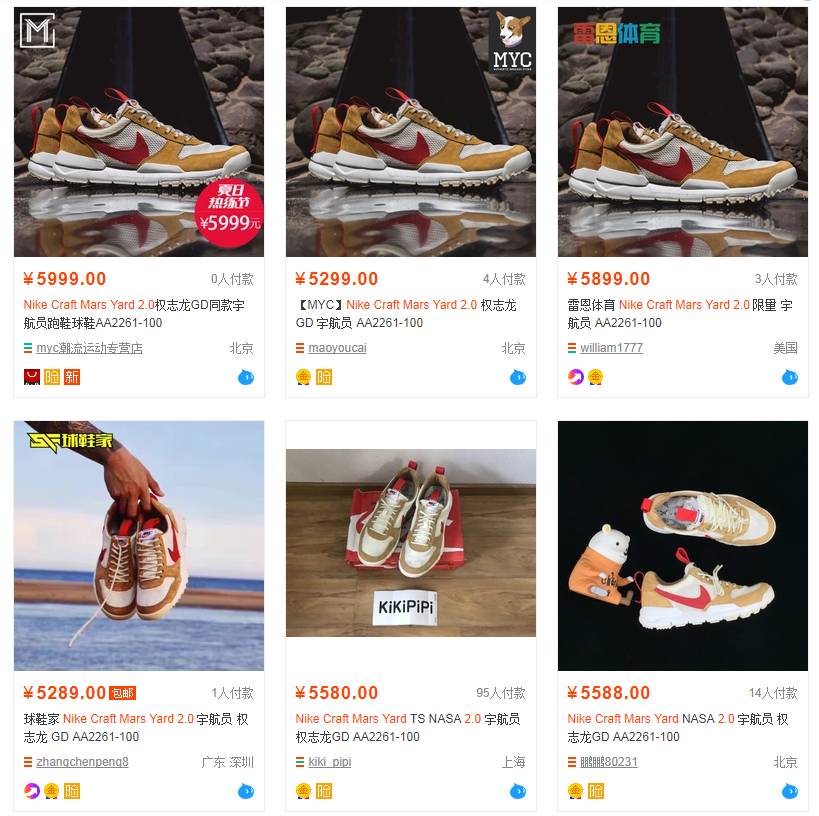Visit seller zhangchenpeng8's shop
This screenshot has height=816, width=819.
pos(82,762)
